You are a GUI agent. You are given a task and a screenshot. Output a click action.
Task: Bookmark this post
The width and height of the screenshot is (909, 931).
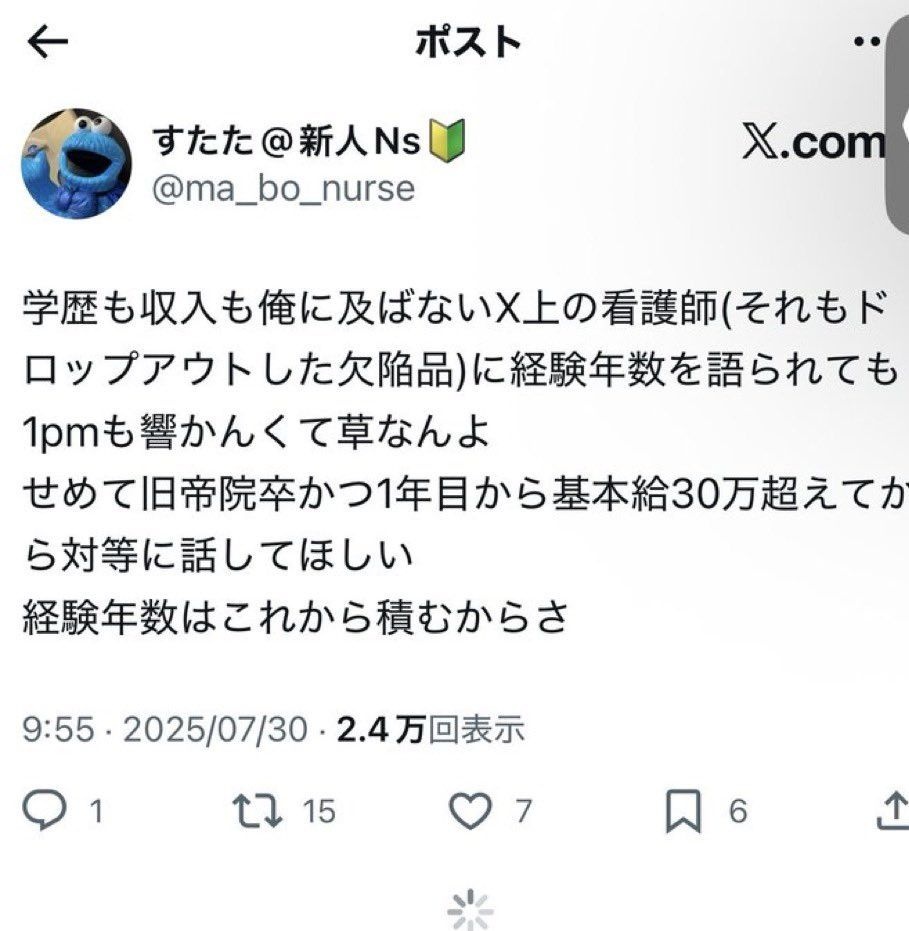[x=682, y=812]
